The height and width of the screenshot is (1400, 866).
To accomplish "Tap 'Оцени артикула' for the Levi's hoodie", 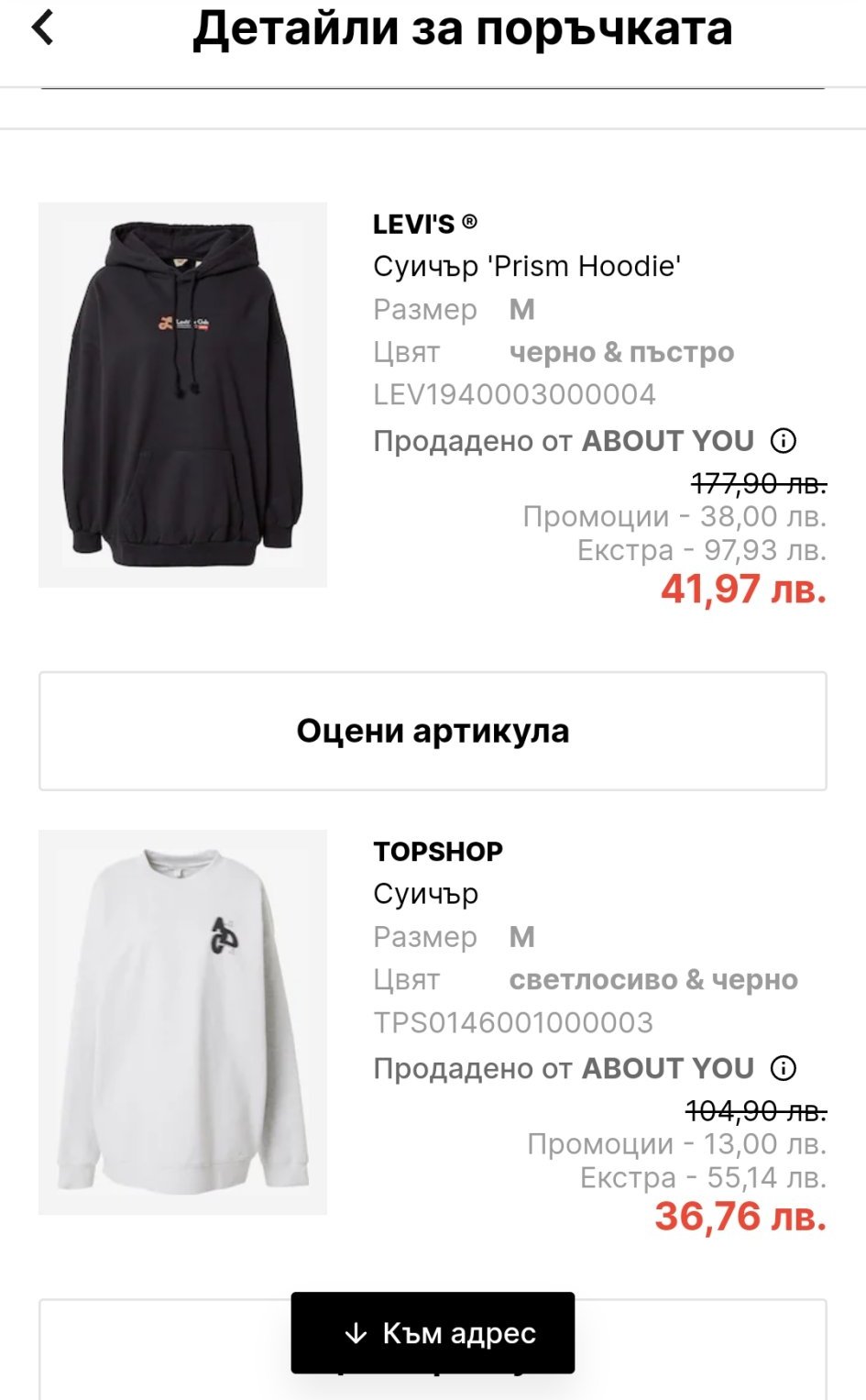I will [x=433, y=731].
